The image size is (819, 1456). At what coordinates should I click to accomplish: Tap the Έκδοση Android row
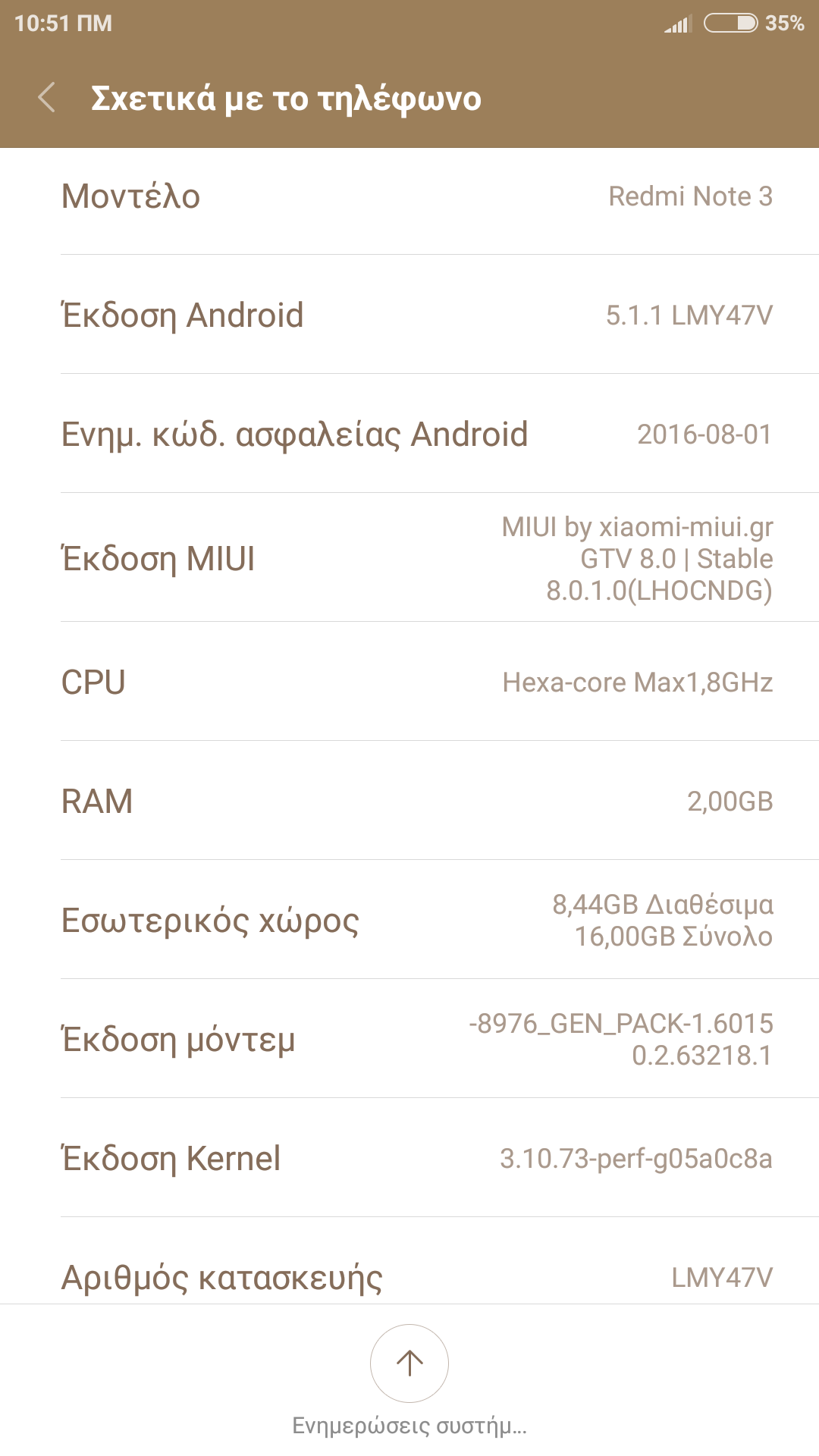409,315
